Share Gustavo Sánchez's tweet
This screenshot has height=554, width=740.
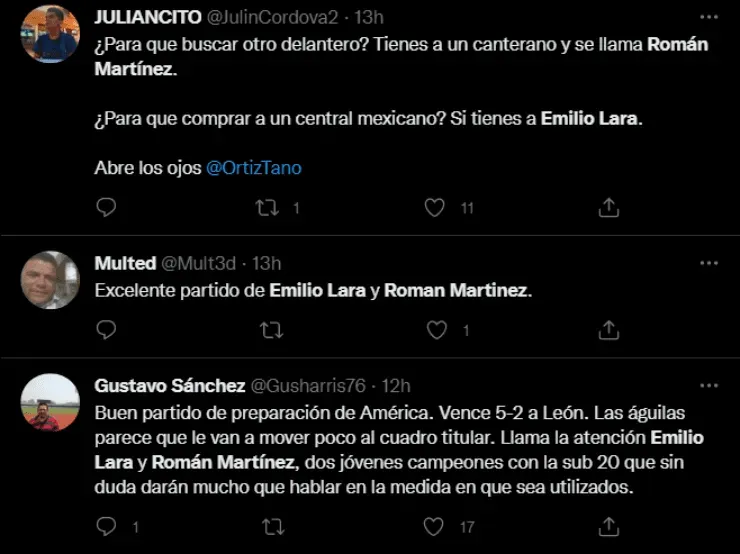click(607, 526)
